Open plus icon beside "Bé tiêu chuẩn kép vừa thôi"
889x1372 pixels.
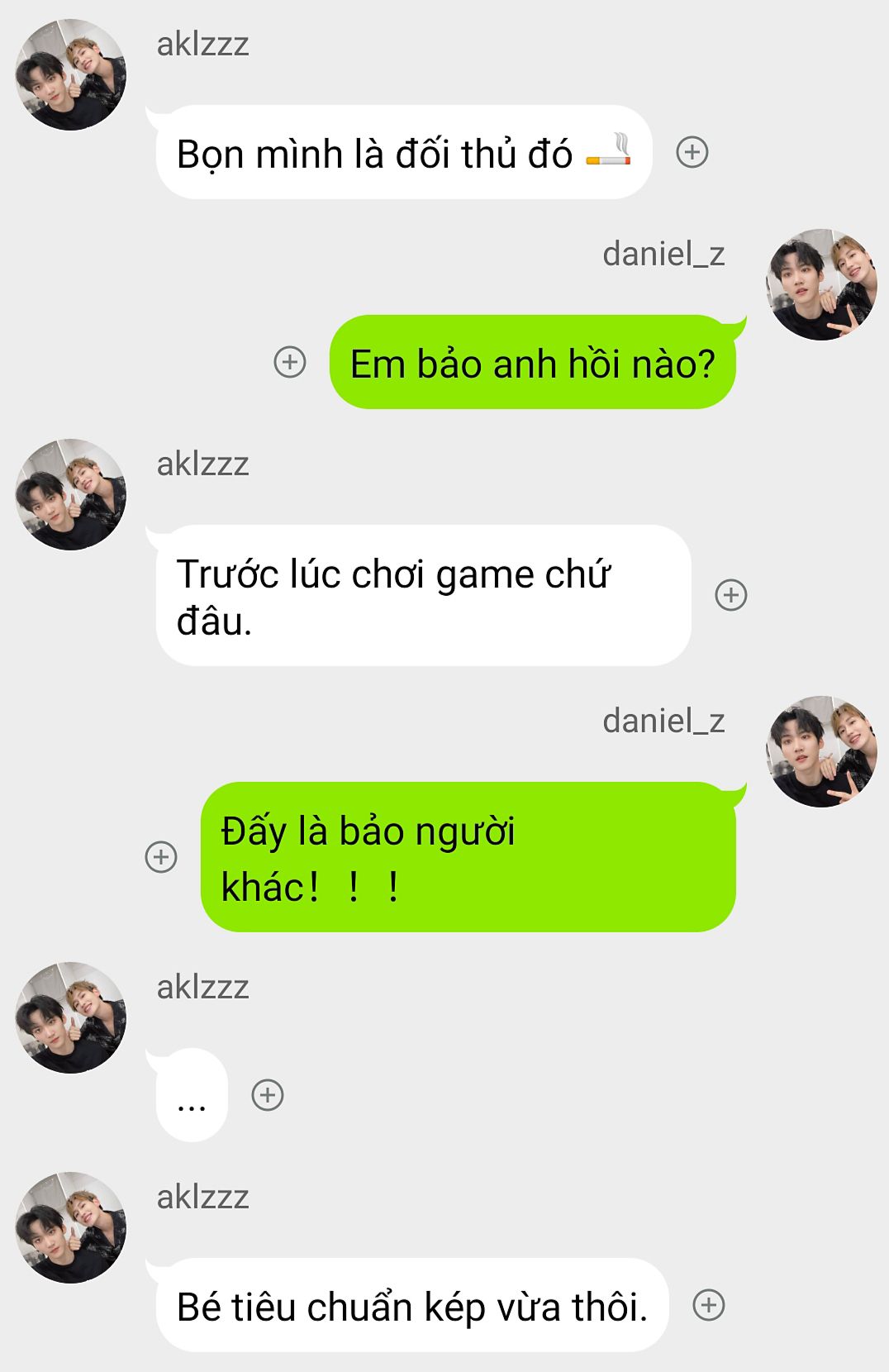click(709, 1305)
